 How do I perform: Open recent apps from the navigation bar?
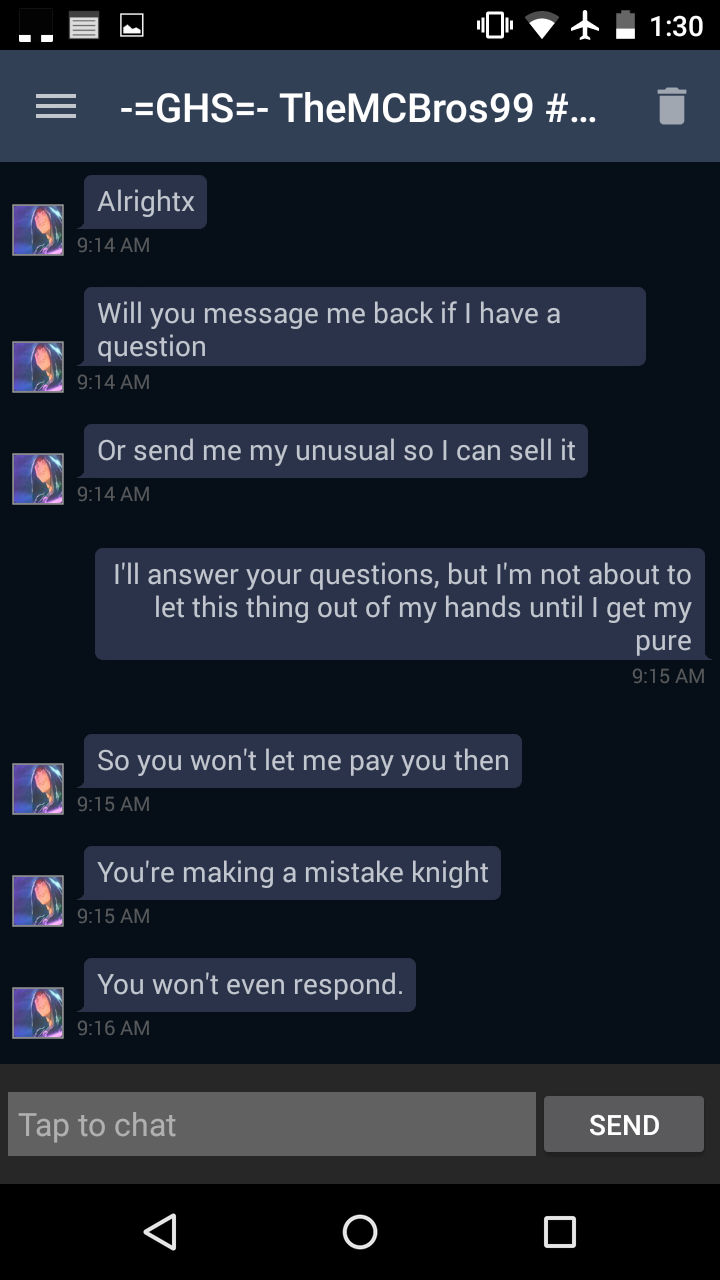coord(559,1232)
